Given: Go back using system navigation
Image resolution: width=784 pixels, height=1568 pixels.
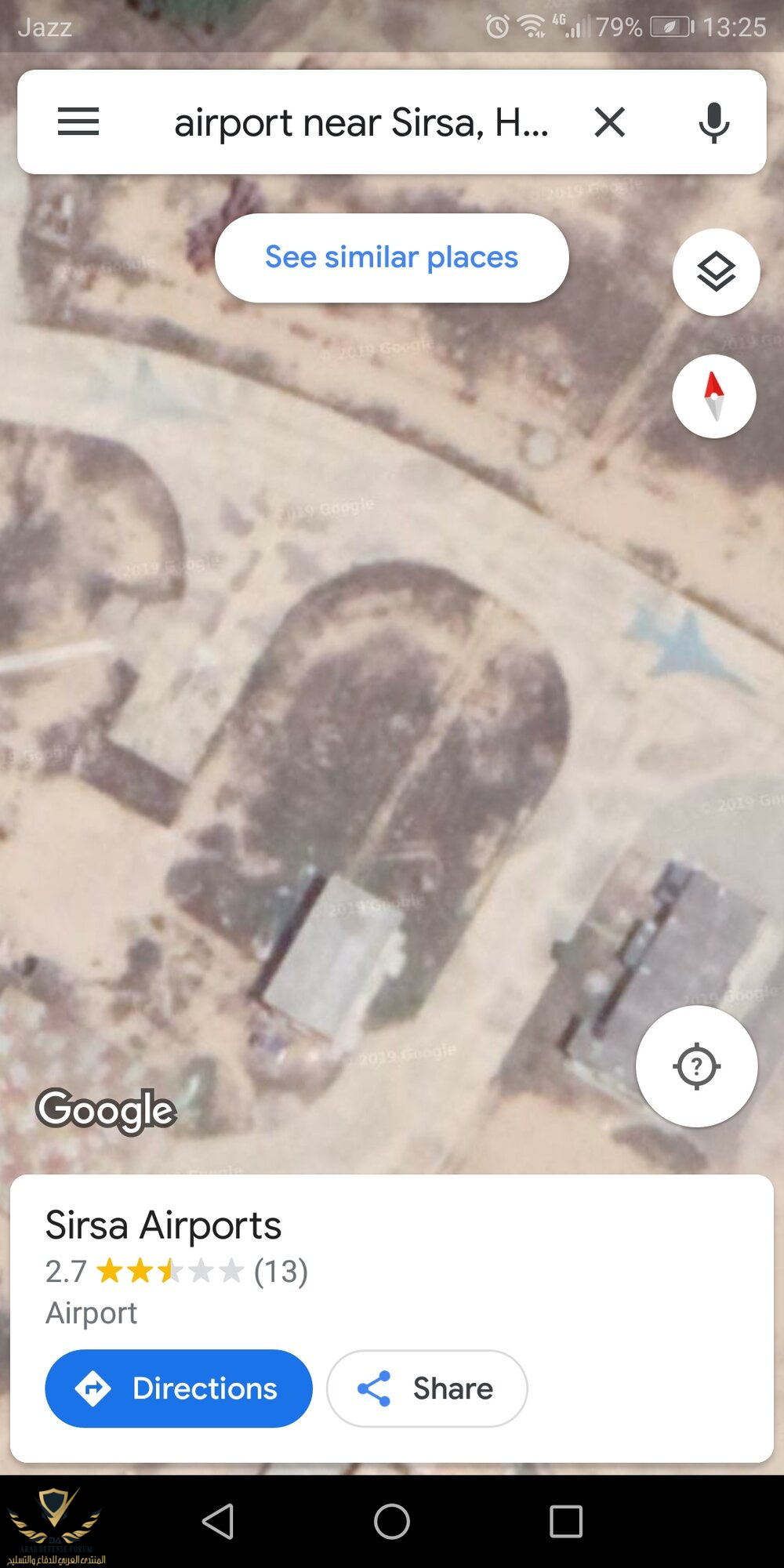Looking at the screenshot, I should click(x=218, y=1522).
